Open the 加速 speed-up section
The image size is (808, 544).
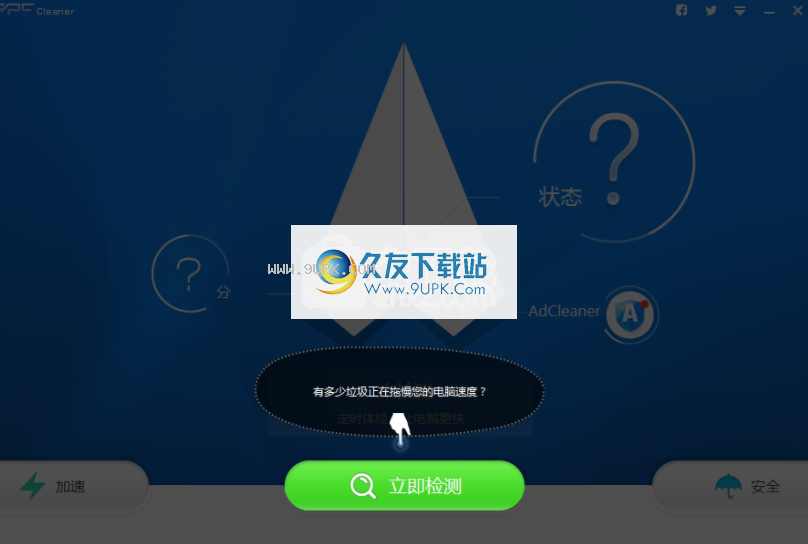(x=68, y=487)
